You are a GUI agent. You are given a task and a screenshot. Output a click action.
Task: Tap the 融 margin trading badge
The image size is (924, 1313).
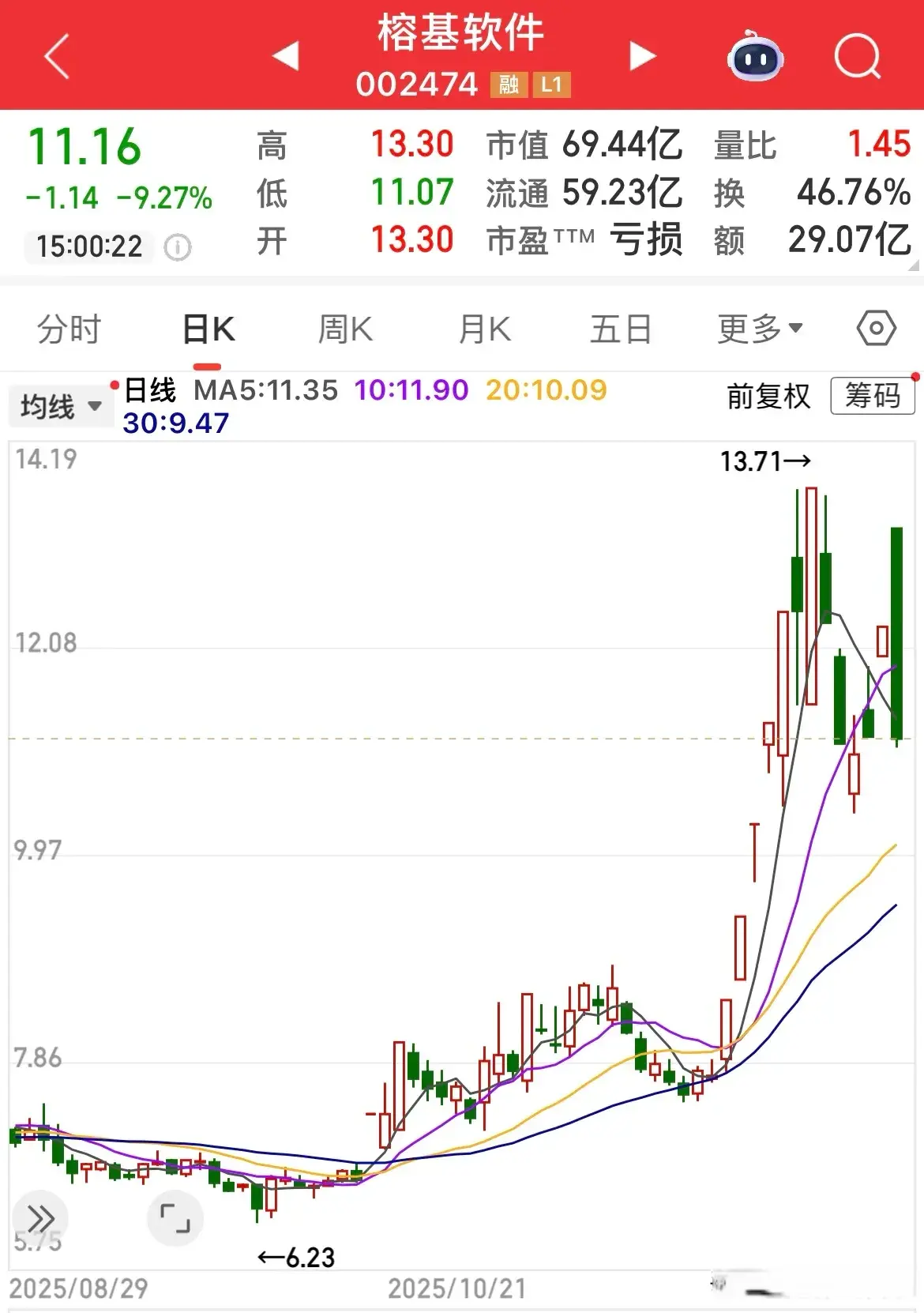(x=509, y=84)
